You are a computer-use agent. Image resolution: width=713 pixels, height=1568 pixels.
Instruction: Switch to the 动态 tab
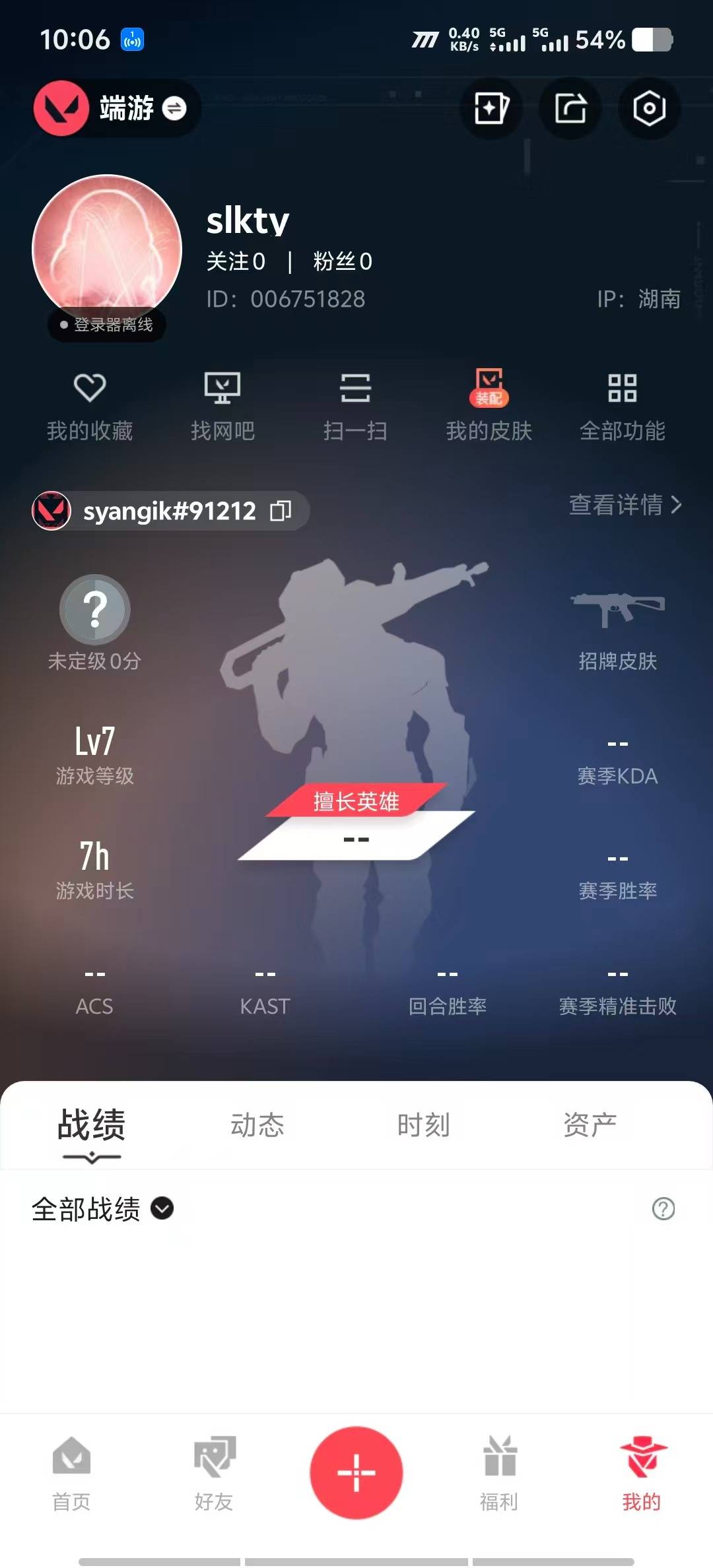pyautogui.click(x=257, y=1125)
